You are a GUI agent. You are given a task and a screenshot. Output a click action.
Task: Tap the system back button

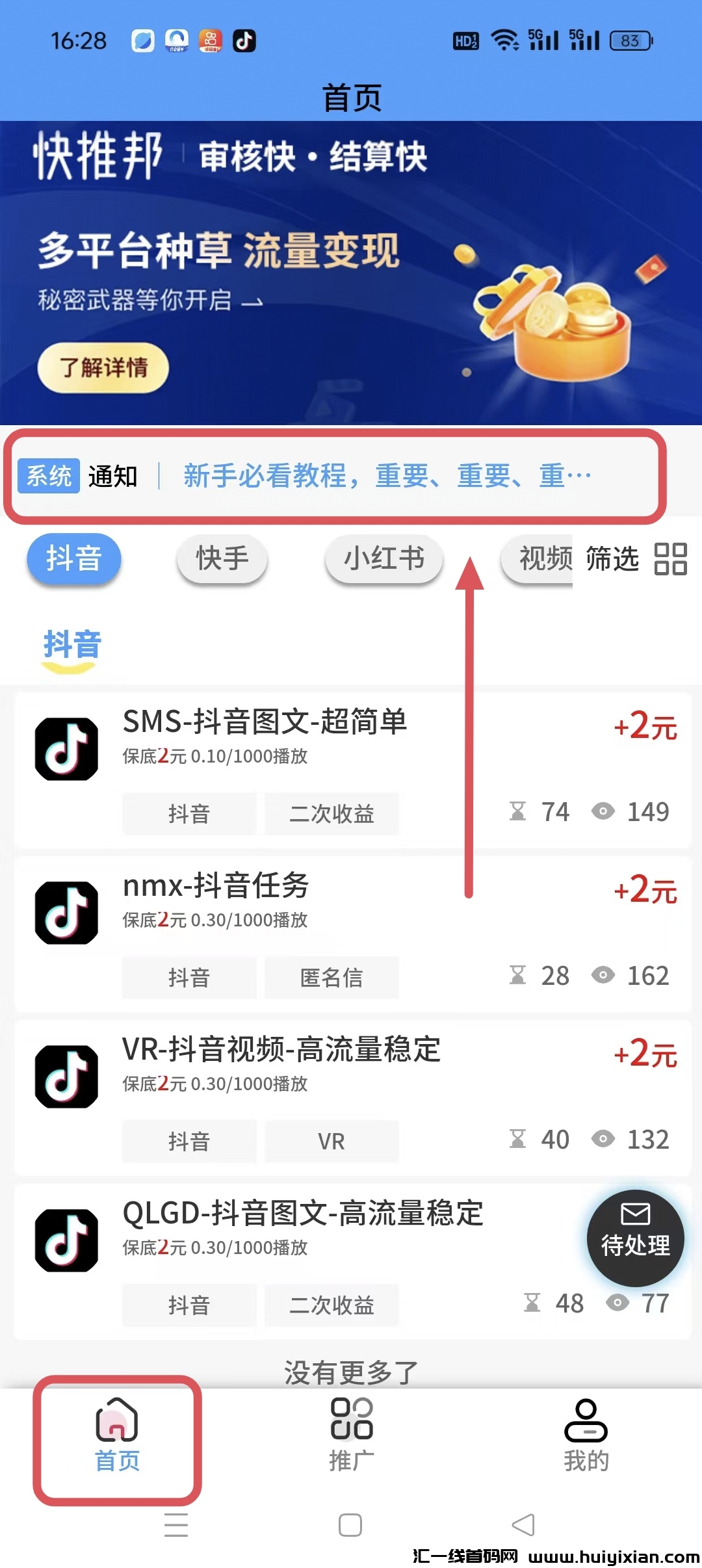pyautogui.click(x=524, y=1524)
